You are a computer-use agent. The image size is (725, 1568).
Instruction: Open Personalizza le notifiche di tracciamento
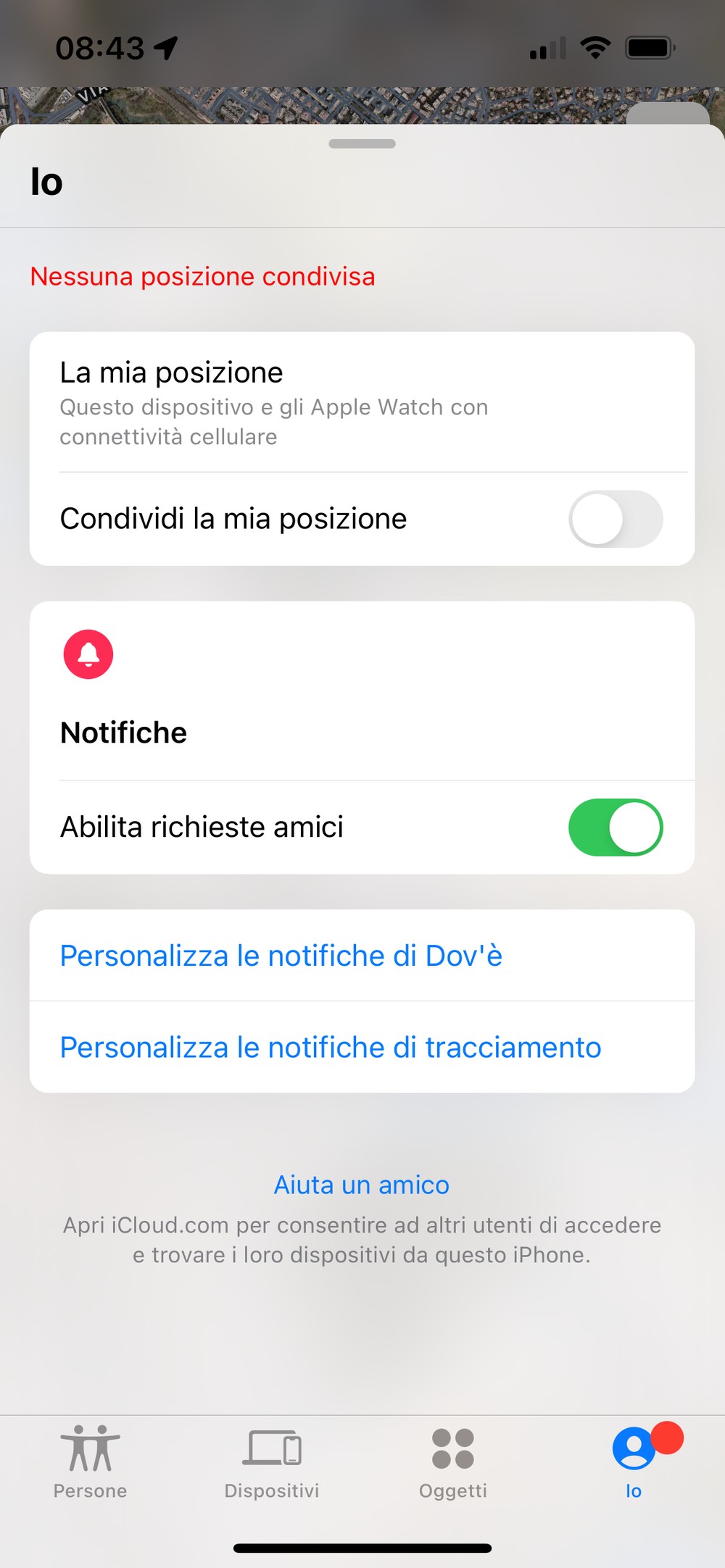362,1048
